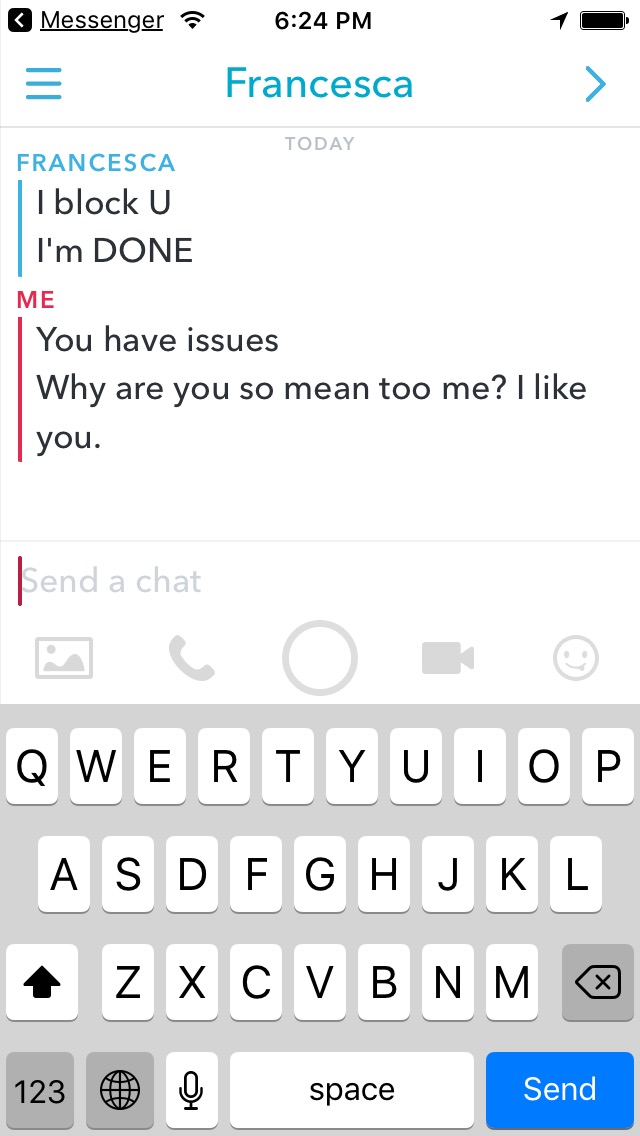This screenshot has width=640, height=1136.
Task: Start a video call with Francesca
Action: (447, 658)
